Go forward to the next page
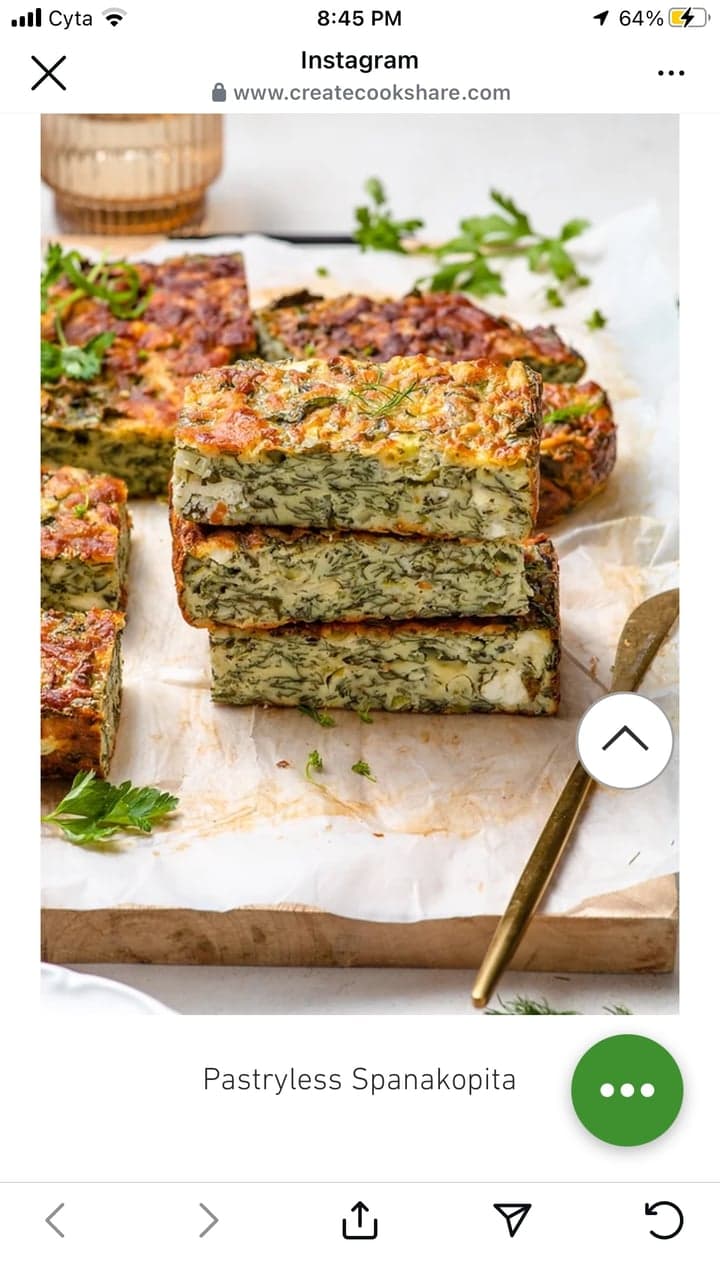 tap(208, 1220)
